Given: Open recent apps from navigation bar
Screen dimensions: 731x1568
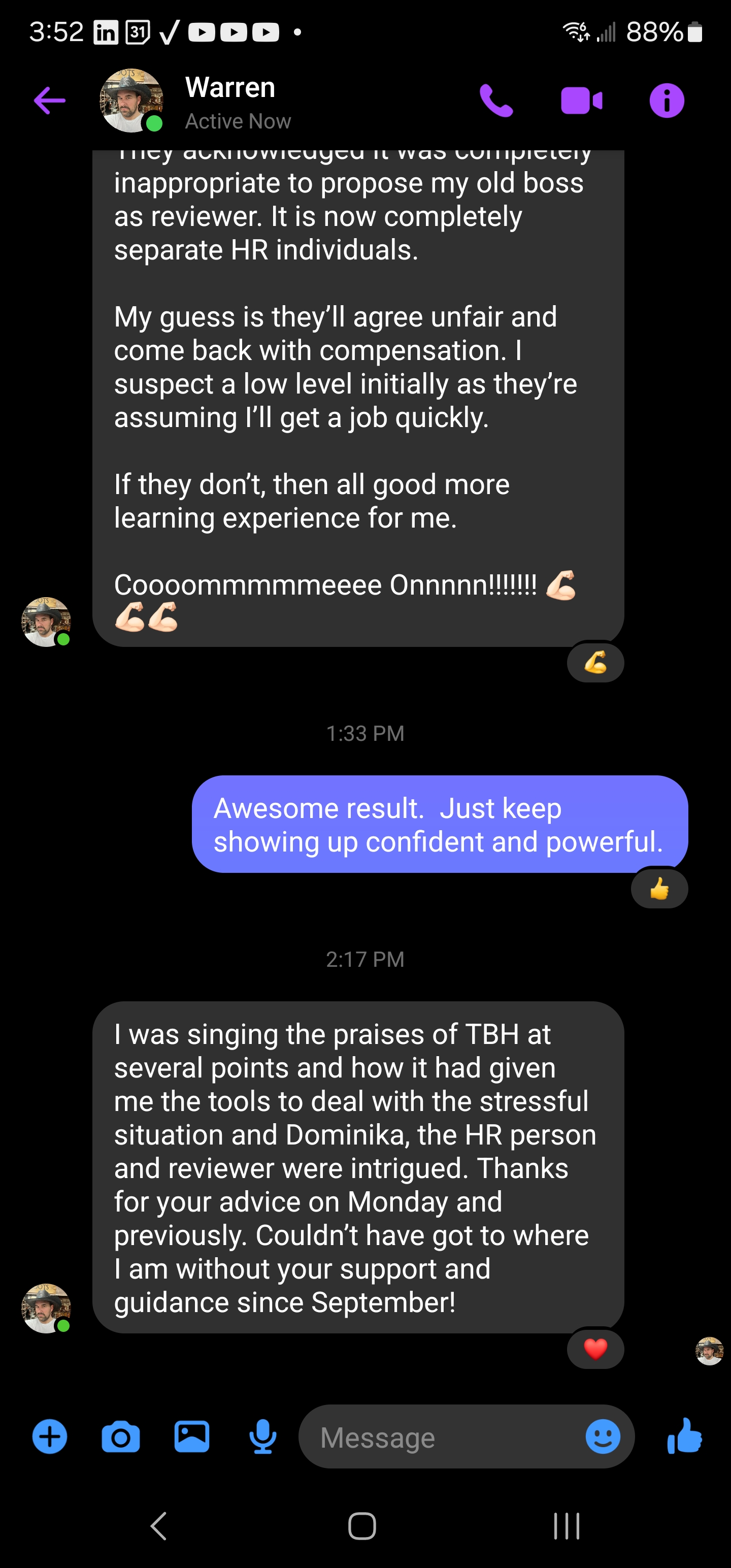Looking at the screenshot, I should [567, 1526].
